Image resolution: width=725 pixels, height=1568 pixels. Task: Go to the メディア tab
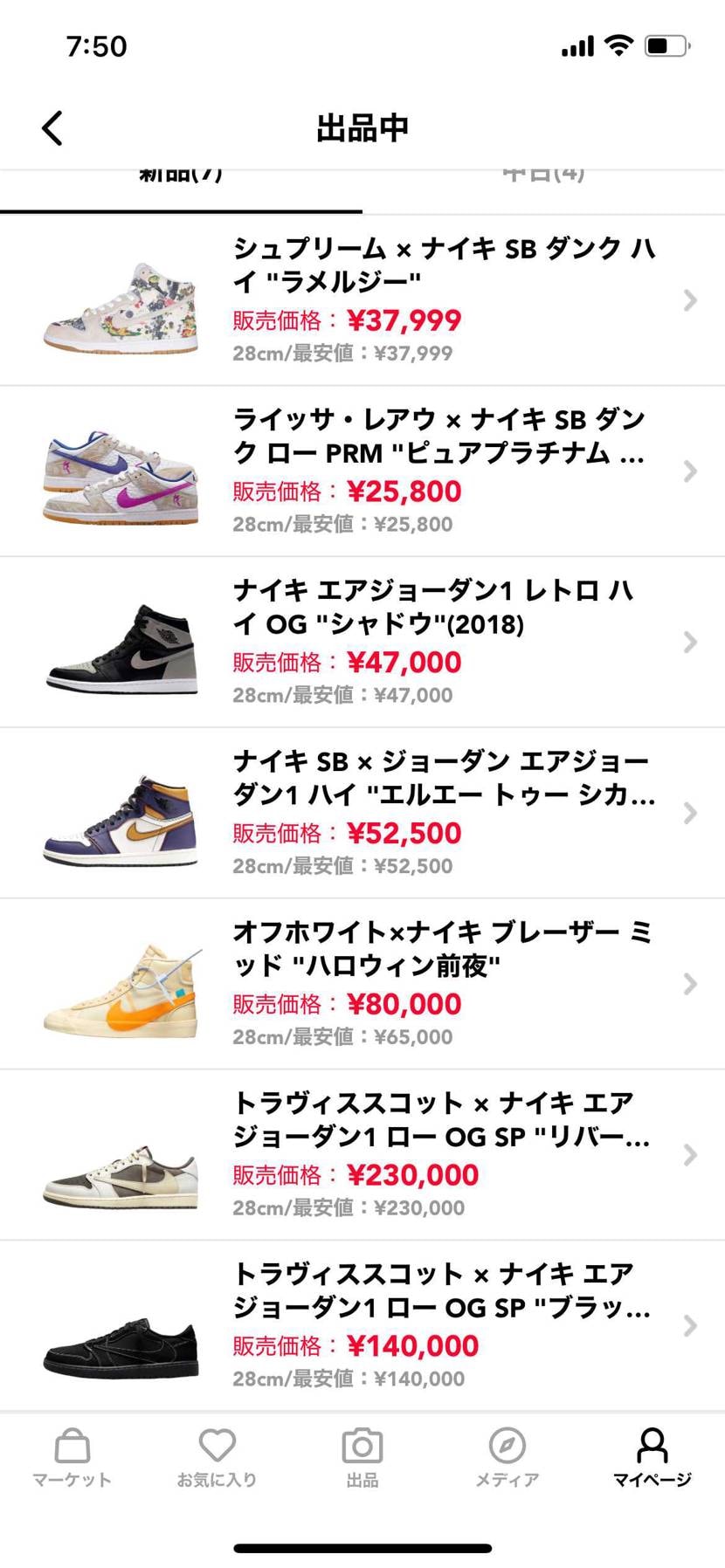[507, 1458]
